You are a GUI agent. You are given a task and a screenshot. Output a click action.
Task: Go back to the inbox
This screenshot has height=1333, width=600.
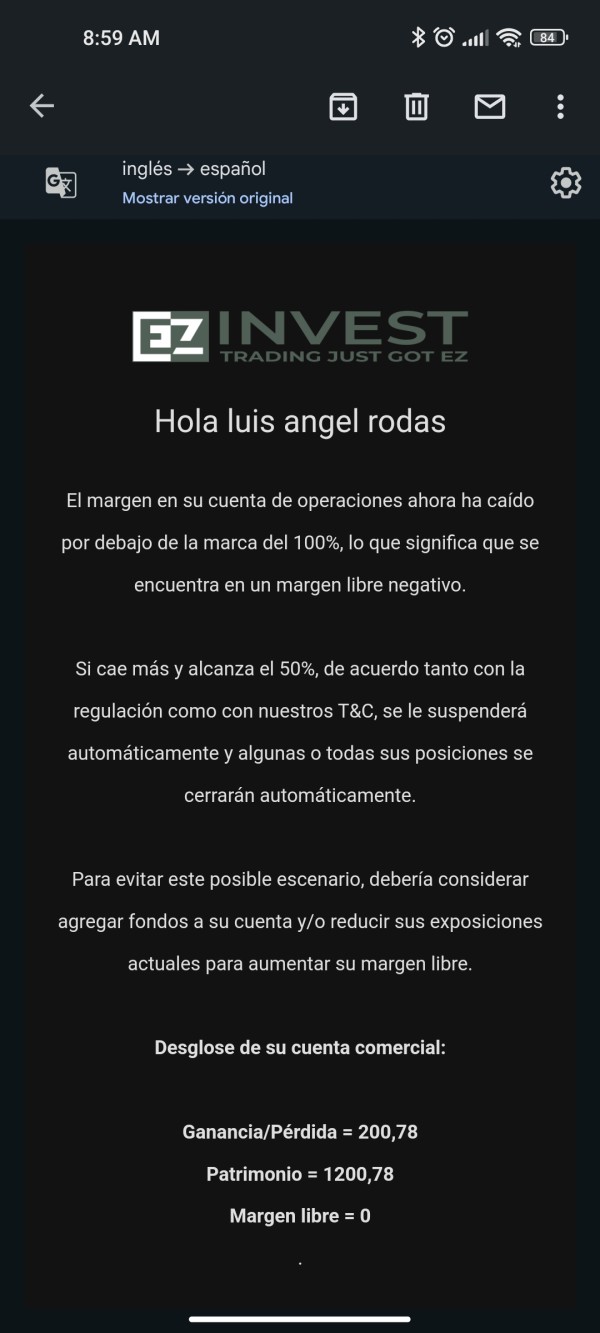41,106
